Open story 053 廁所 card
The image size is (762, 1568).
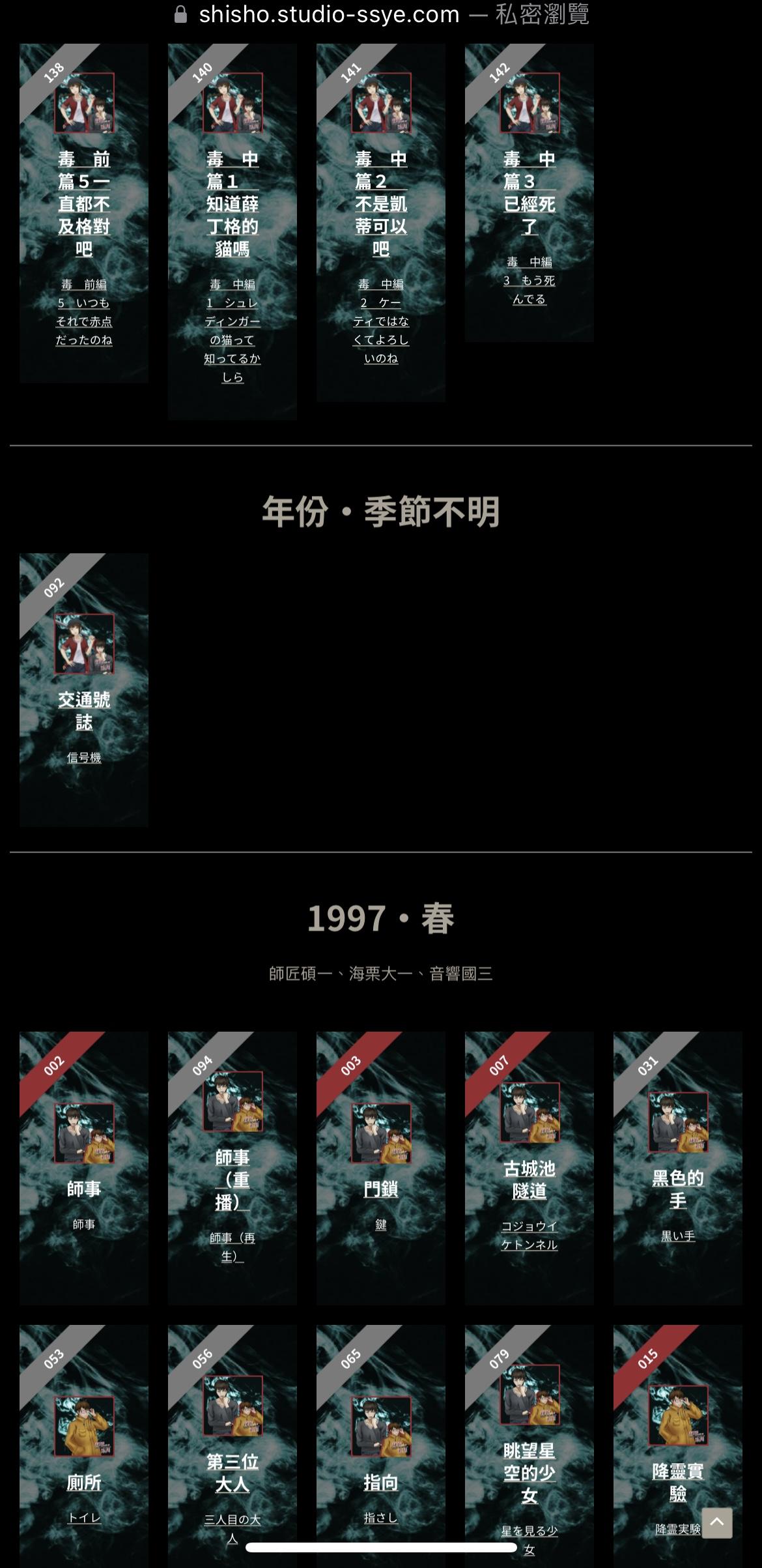(83, 1483)
